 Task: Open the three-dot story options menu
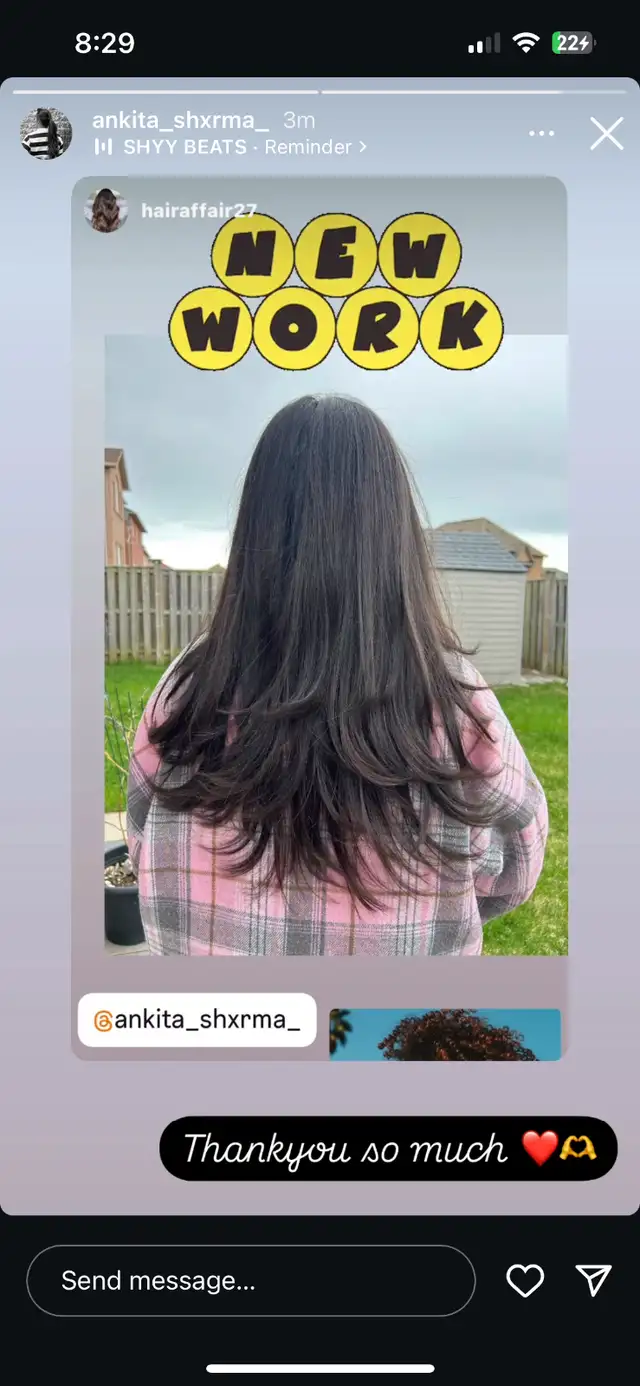(541, 134)
